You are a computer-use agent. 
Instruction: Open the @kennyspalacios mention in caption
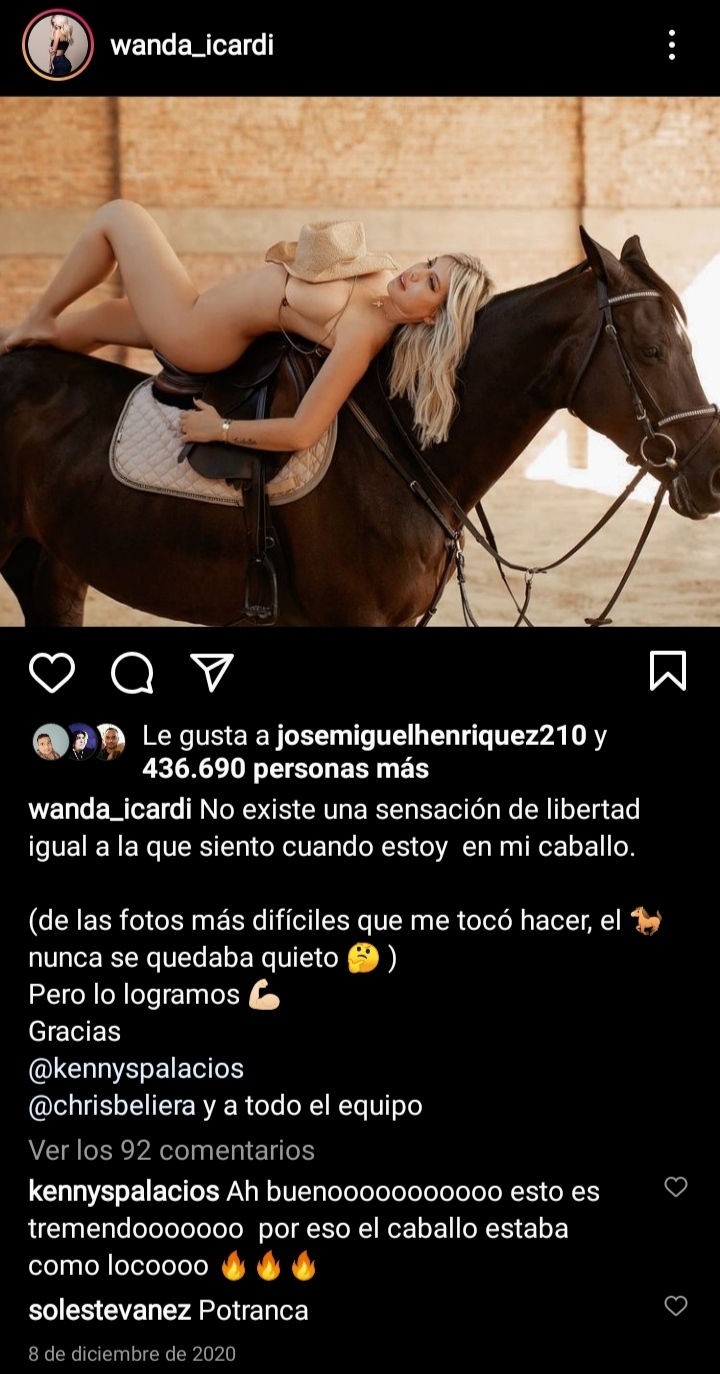coord(136,1068)
